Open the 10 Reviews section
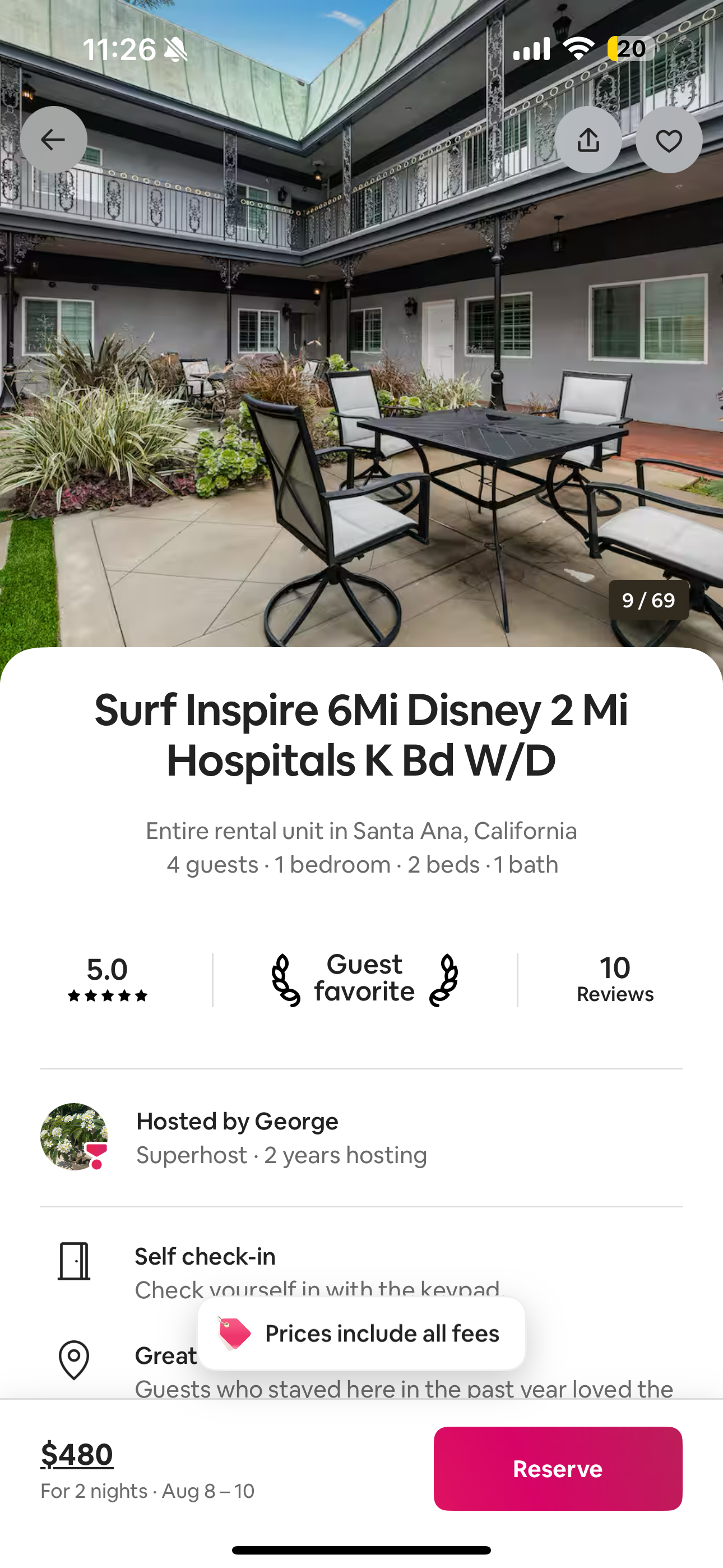Screen dimensions: 723x1568 (615, 979)
